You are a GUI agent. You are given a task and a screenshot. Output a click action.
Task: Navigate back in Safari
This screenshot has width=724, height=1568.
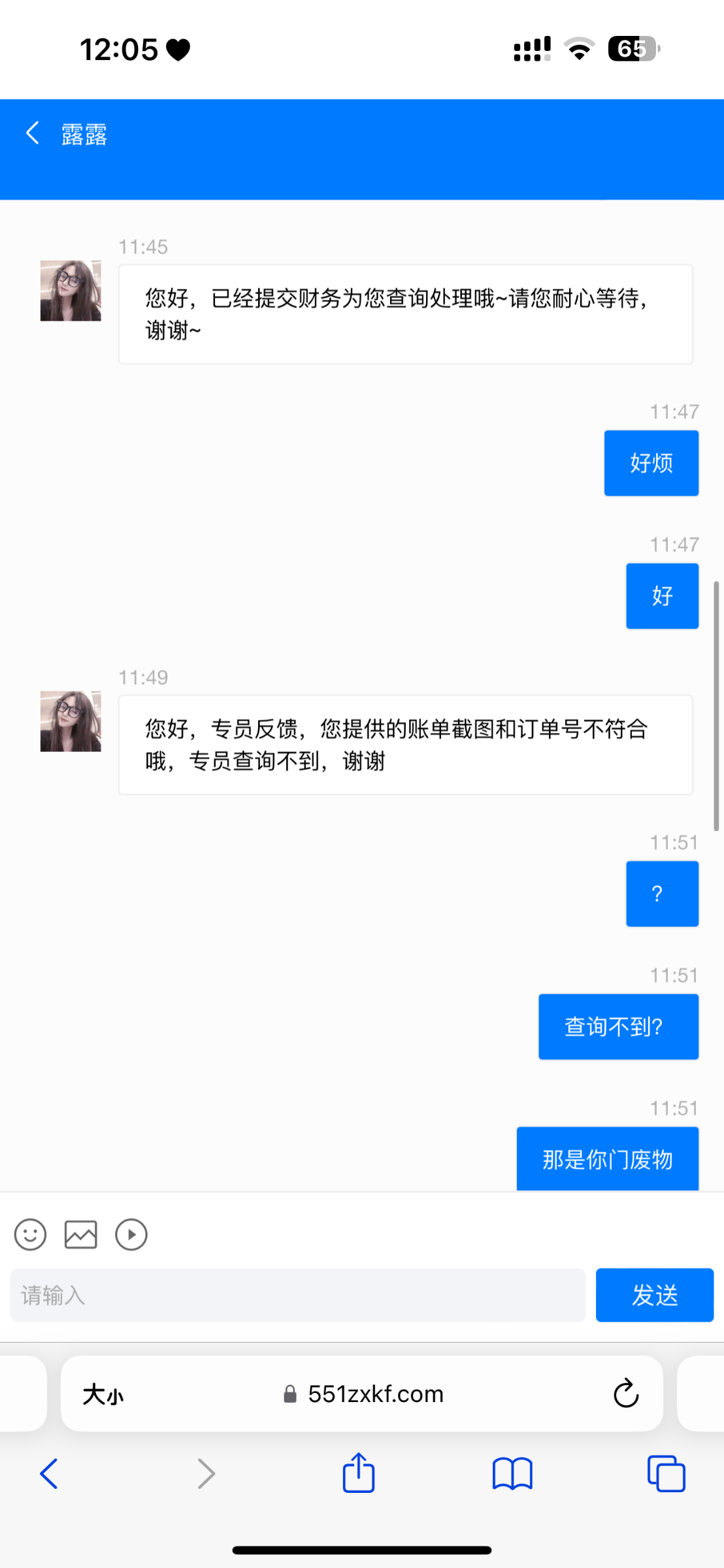[49, 1474]
